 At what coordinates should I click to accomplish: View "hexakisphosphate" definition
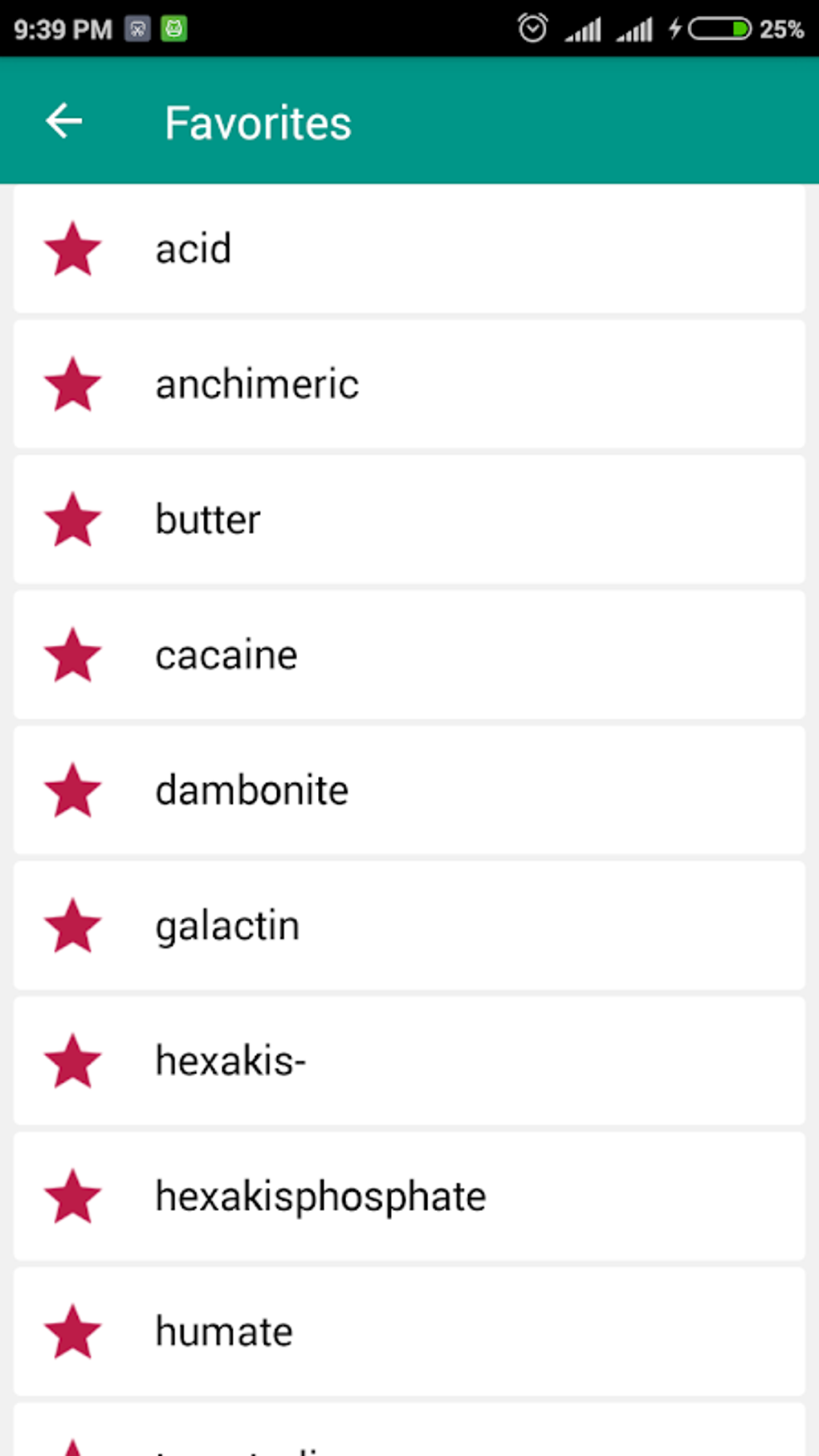[x=409, y=1196]
